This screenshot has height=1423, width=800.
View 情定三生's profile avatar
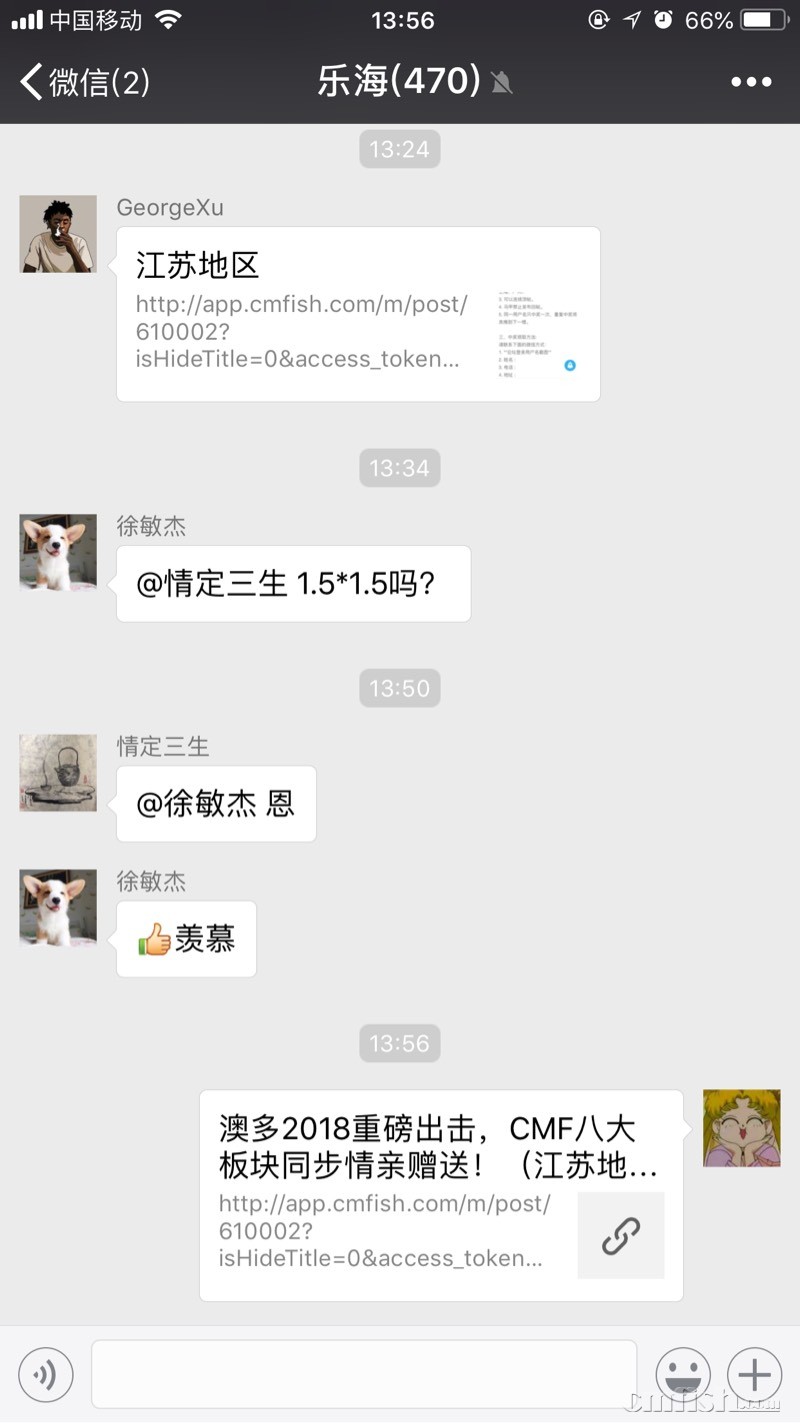point(58,773)
